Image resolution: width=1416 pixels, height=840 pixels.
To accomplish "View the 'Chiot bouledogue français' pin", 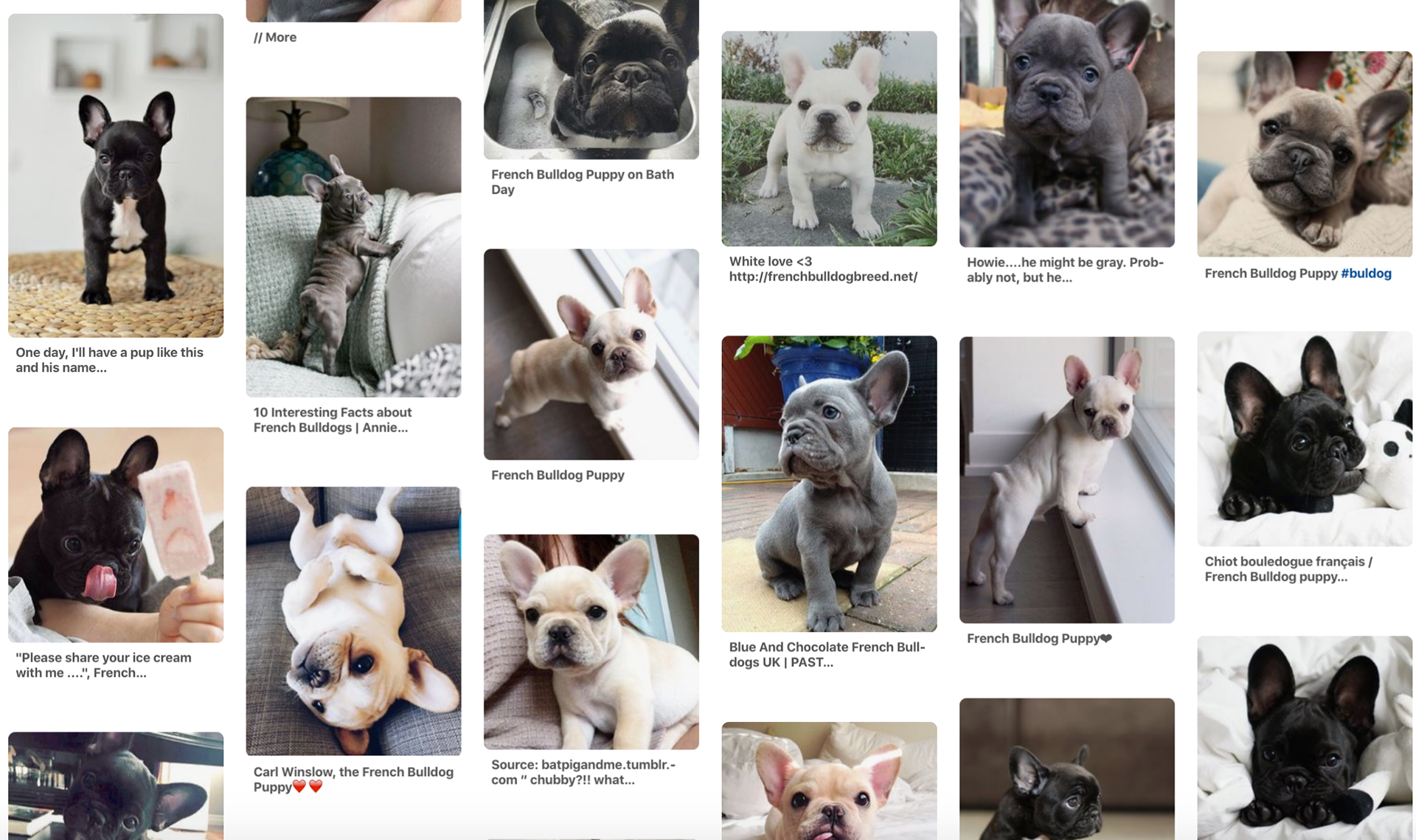I will click(x=1304, y=439).
